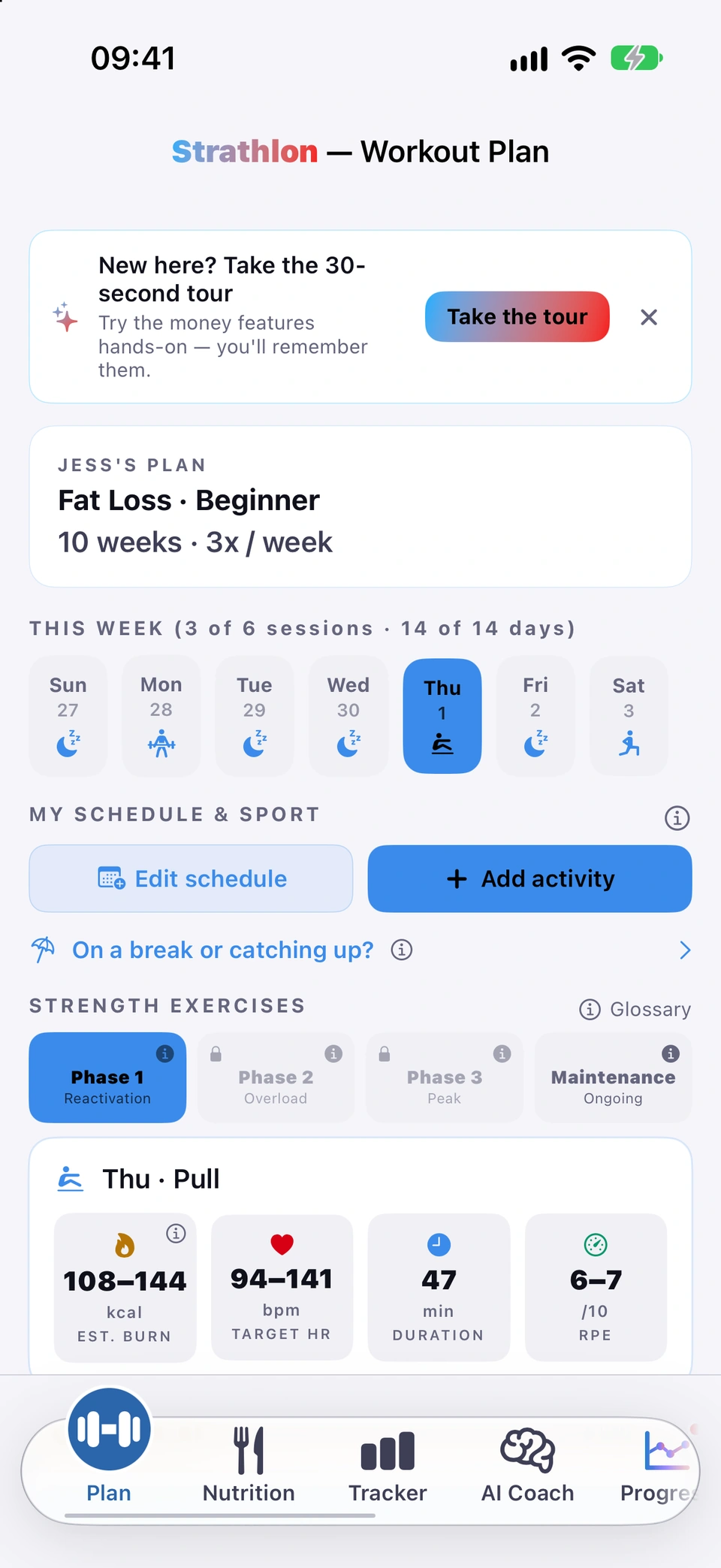The image size is (721, 1568).
Task: Show info for Phase 3 Peak
Action: 502,1053
